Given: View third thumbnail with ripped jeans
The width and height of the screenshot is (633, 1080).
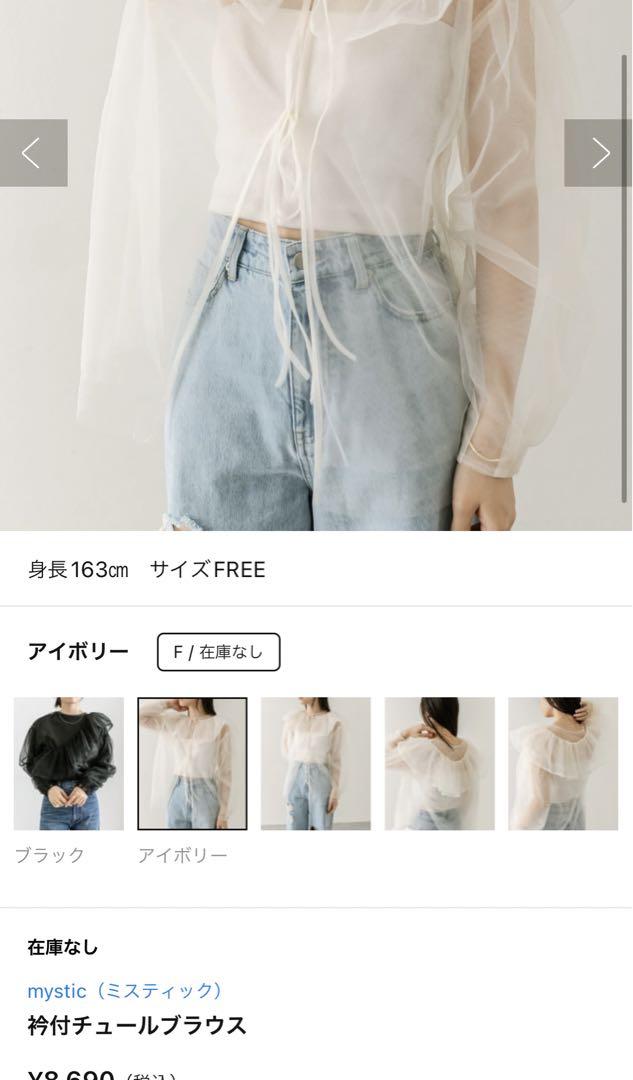Looking at the screenshot, I should 315,763.
